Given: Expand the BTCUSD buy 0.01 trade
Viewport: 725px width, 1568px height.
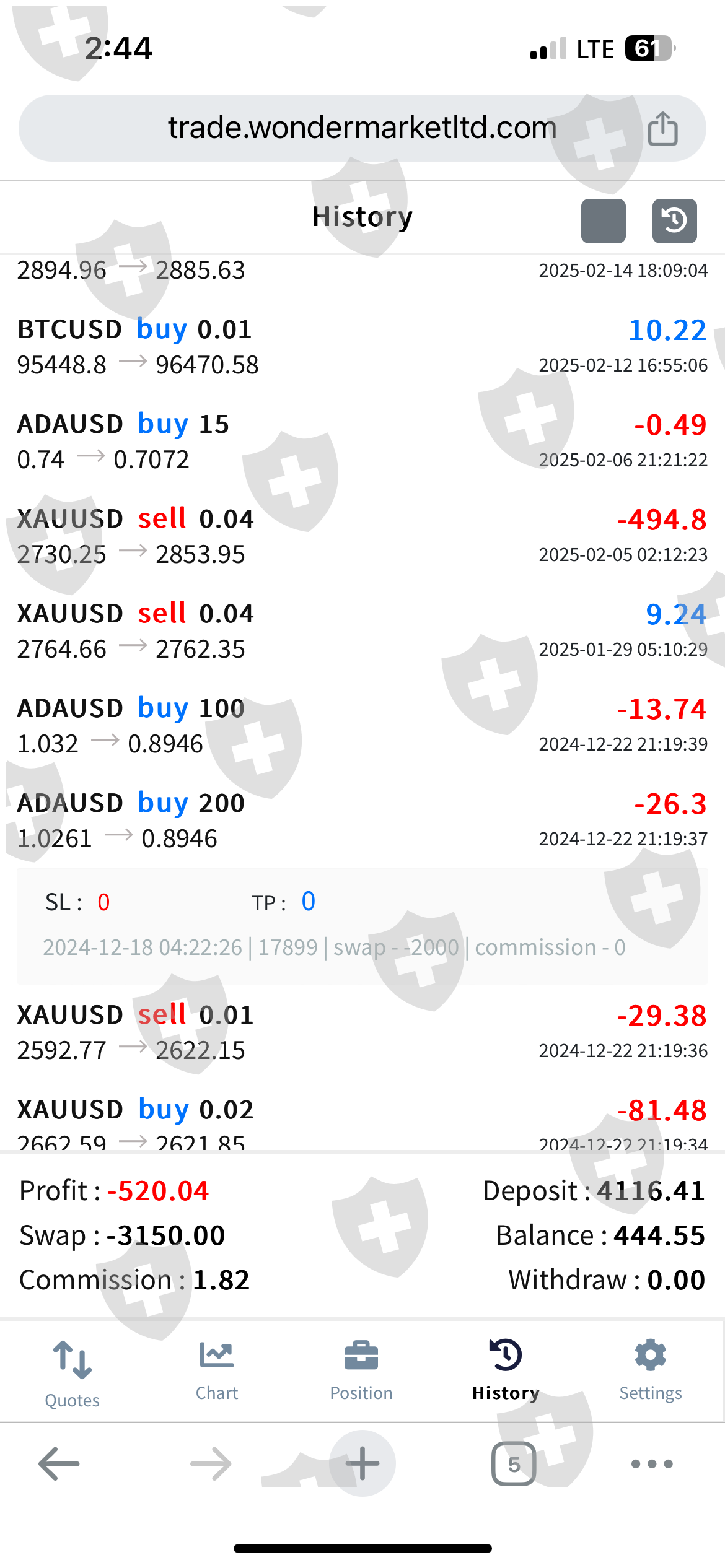Looking at the screenshot, I should 362,347.
